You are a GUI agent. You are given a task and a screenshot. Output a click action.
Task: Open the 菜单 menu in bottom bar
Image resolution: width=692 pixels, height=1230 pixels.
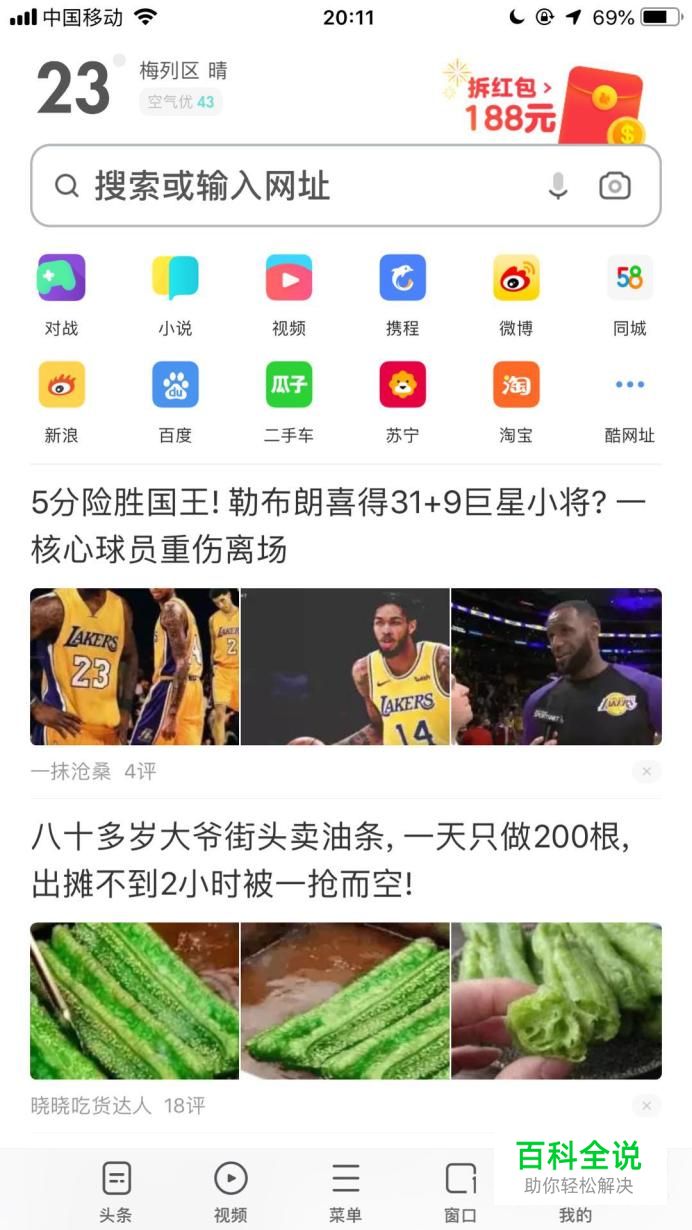pos(345,1192)
